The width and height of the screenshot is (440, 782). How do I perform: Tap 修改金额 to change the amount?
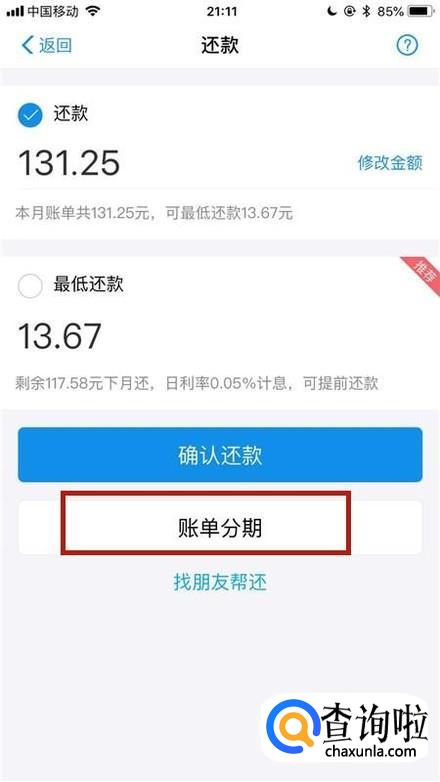point(390,163)
